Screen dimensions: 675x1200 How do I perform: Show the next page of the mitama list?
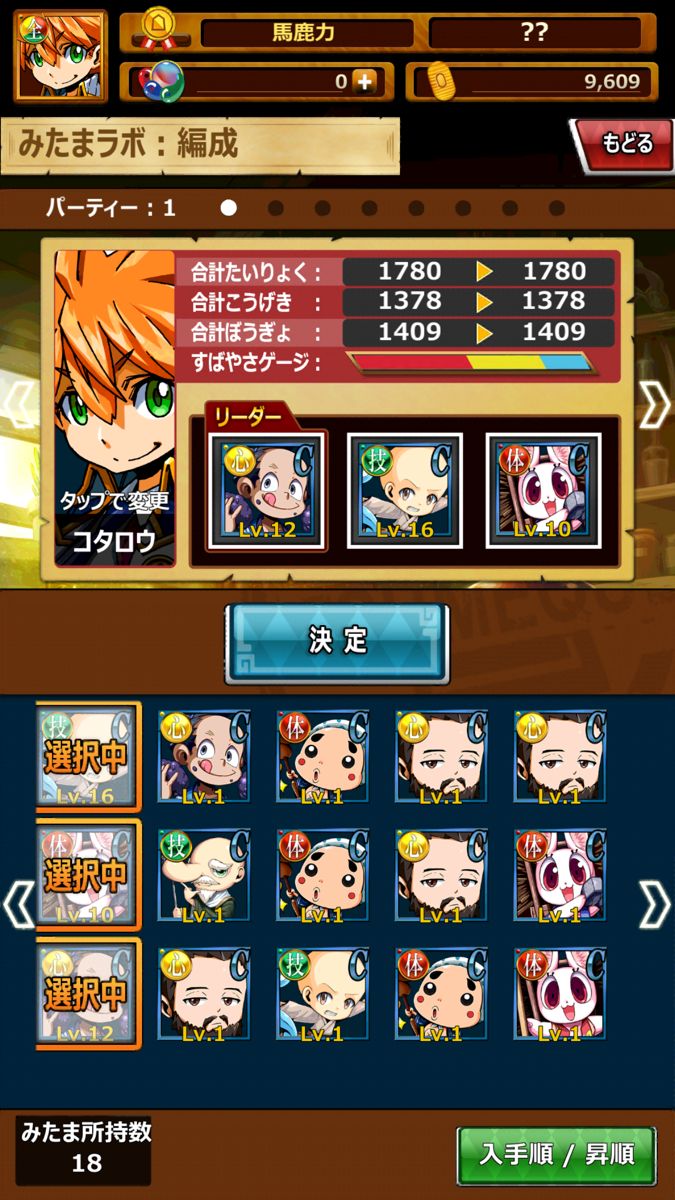point(654,904)
